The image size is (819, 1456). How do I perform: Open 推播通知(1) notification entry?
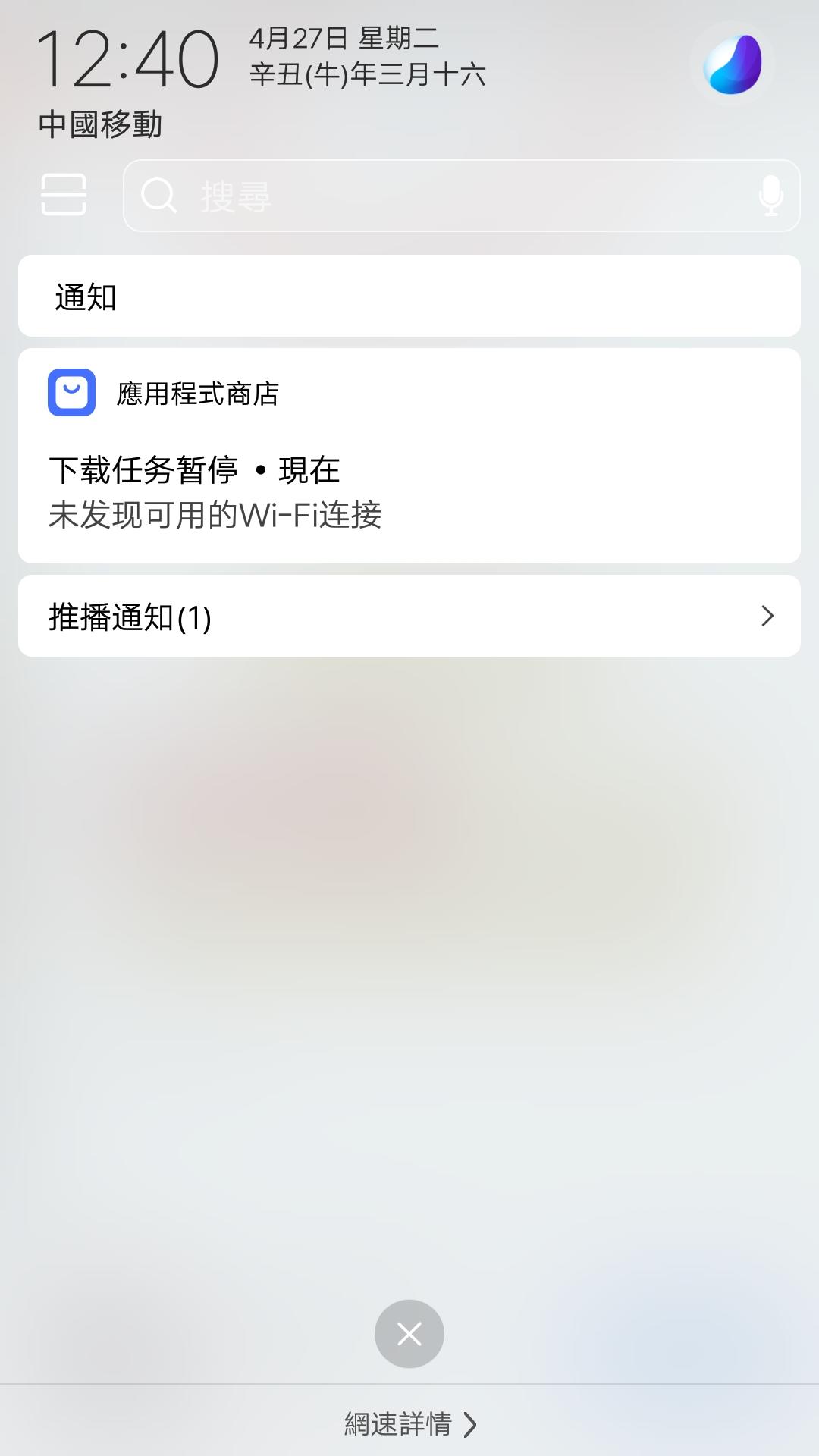(130, 616)
